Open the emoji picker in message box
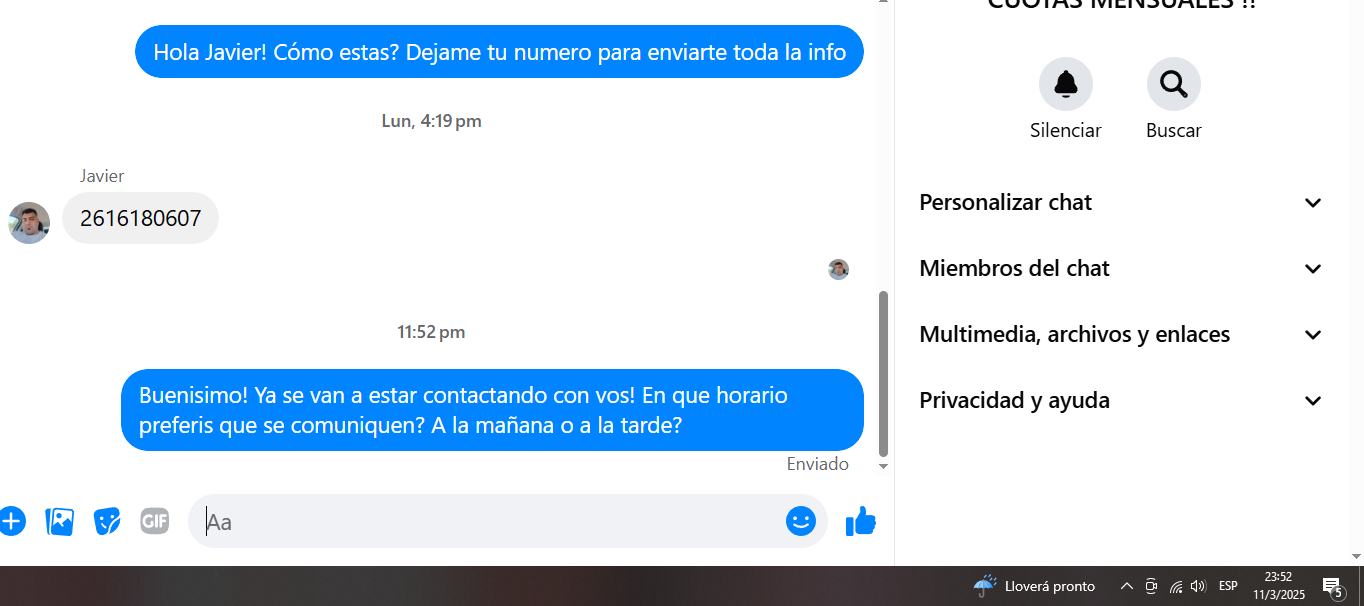The width and height of the screenshot is (1364, 606). pos(800,521)
